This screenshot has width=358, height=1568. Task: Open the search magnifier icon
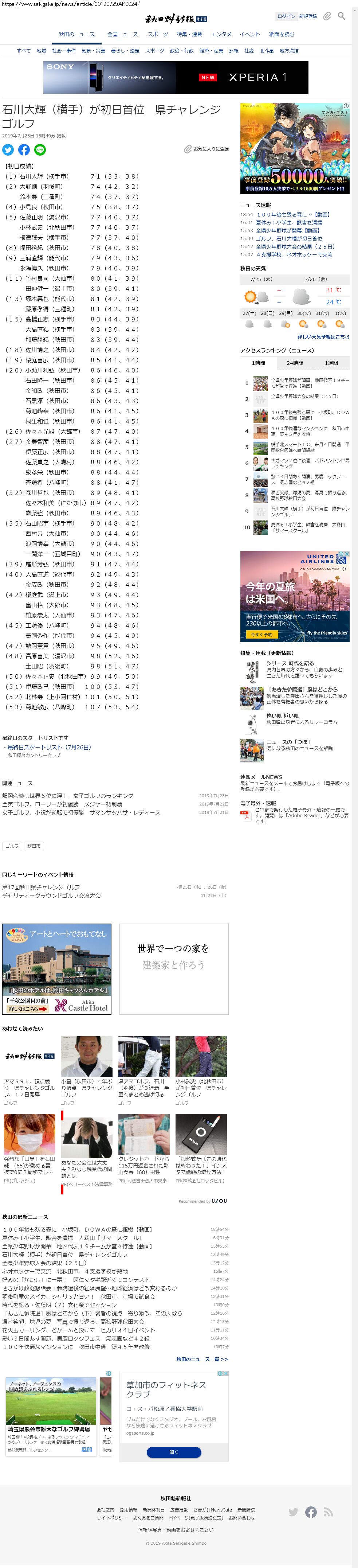click(x=342, y=16)
